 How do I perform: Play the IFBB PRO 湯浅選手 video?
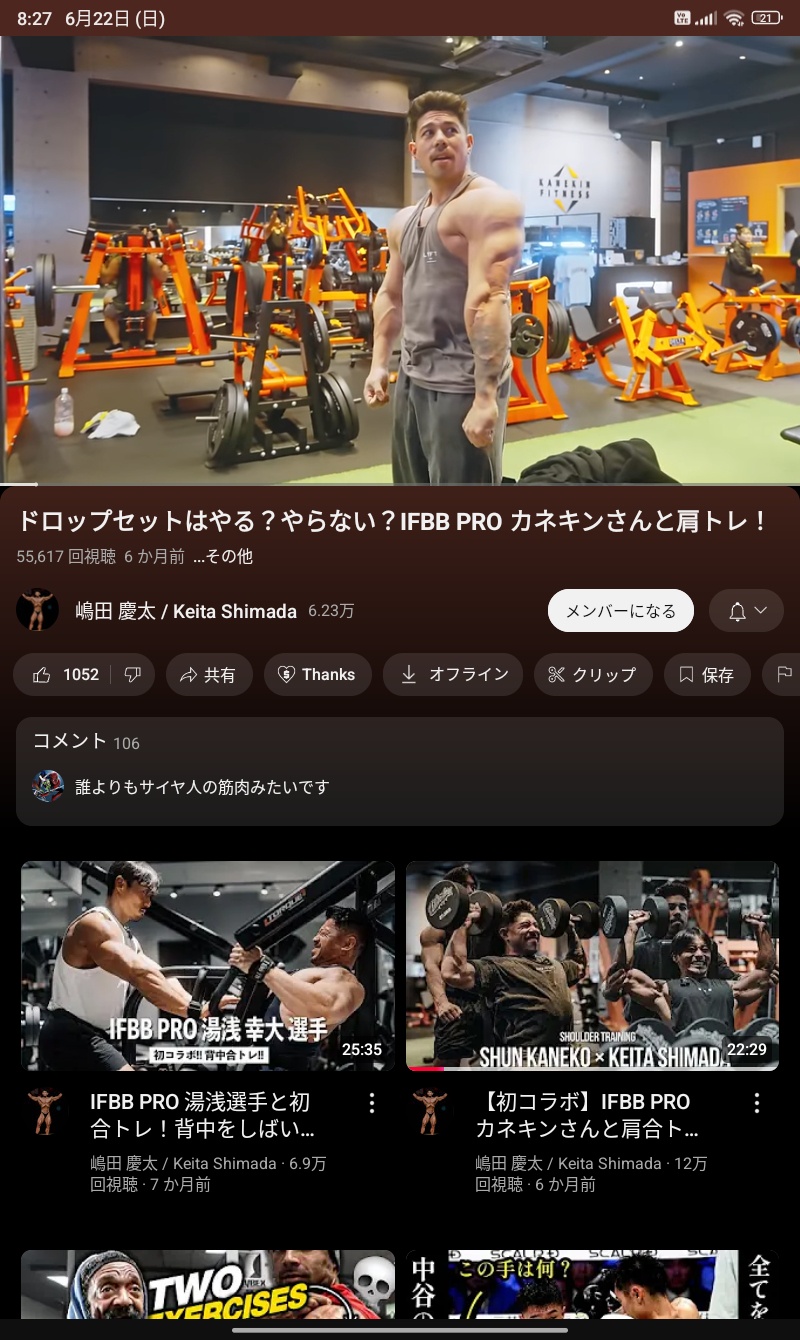click(x=208, y=966)
